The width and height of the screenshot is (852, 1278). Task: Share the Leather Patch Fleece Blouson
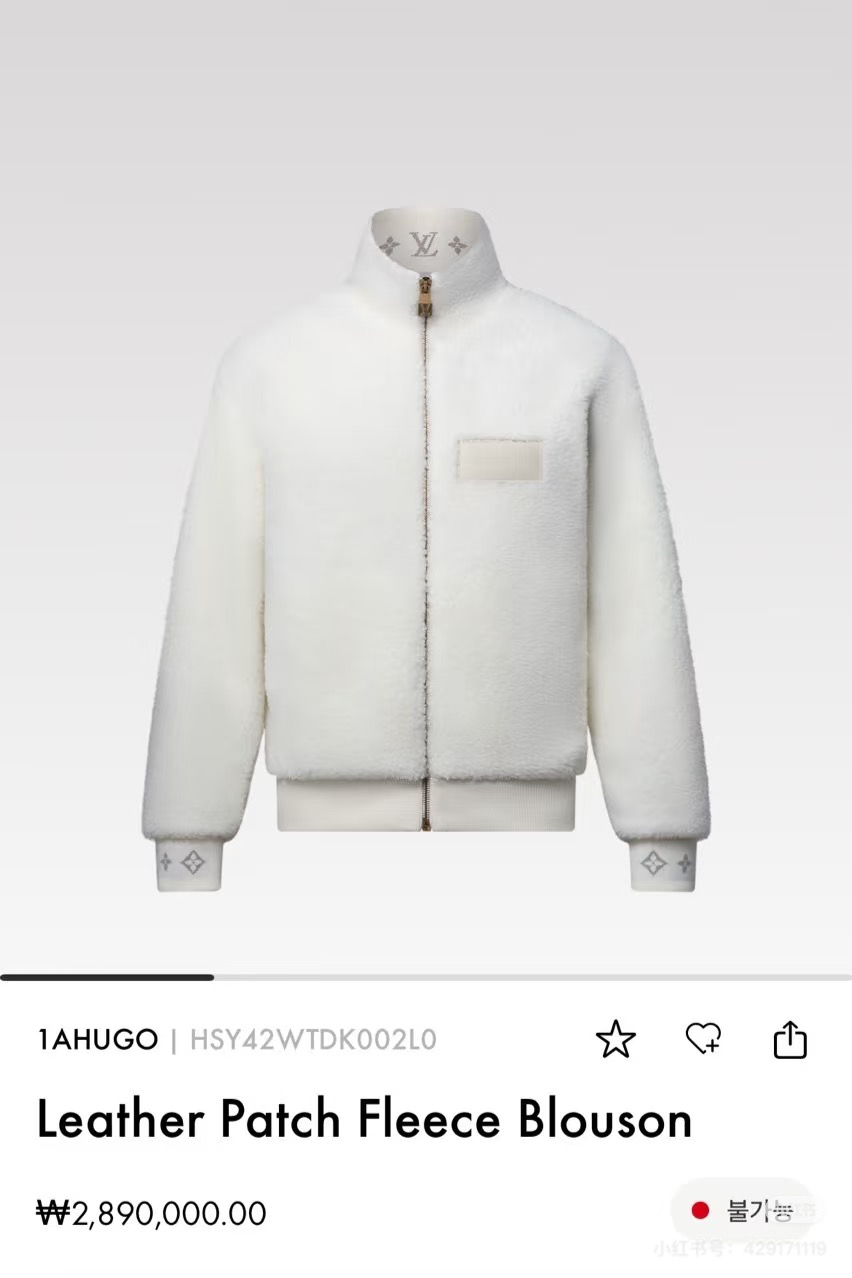(x=790, y=1040)
